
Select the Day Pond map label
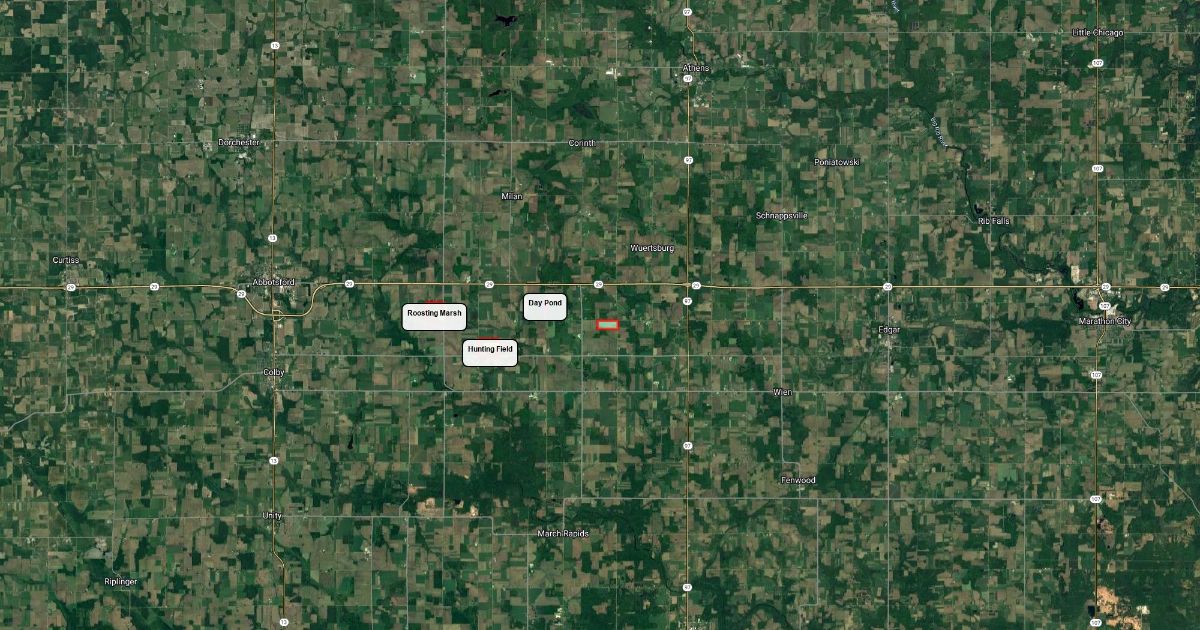point(545,306)
